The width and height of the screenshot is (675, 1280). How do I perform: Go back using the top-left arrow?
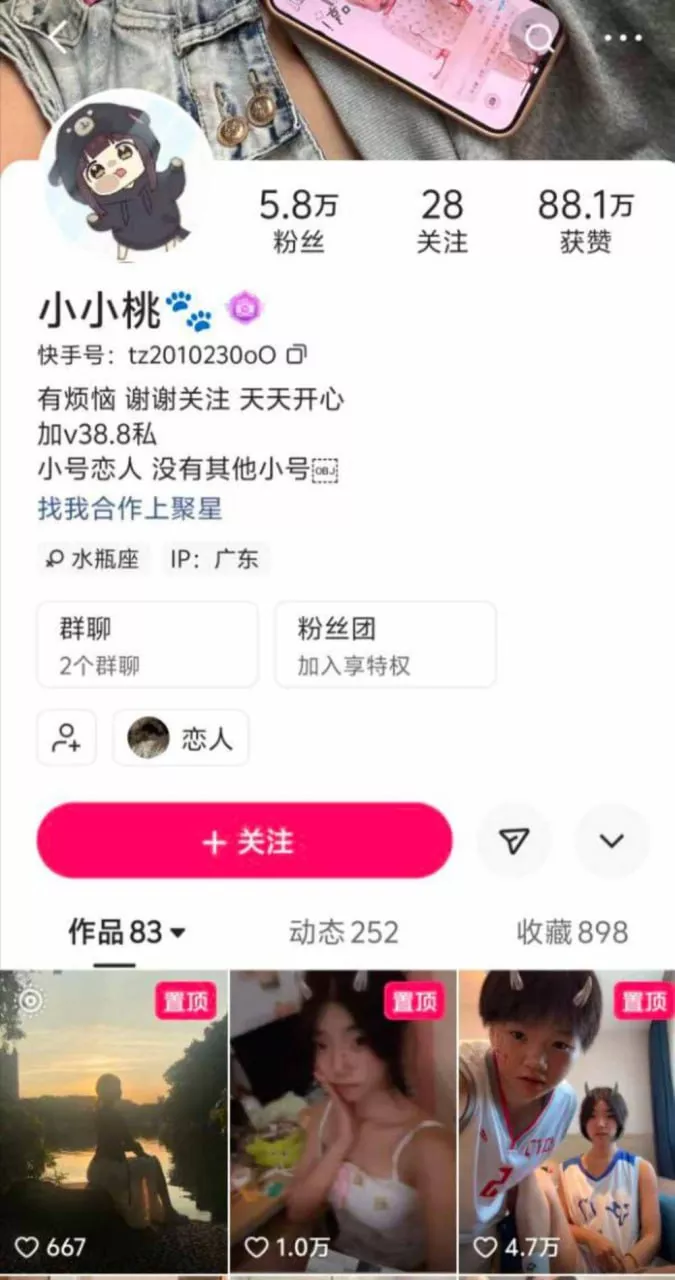click(x=57, y=38)
